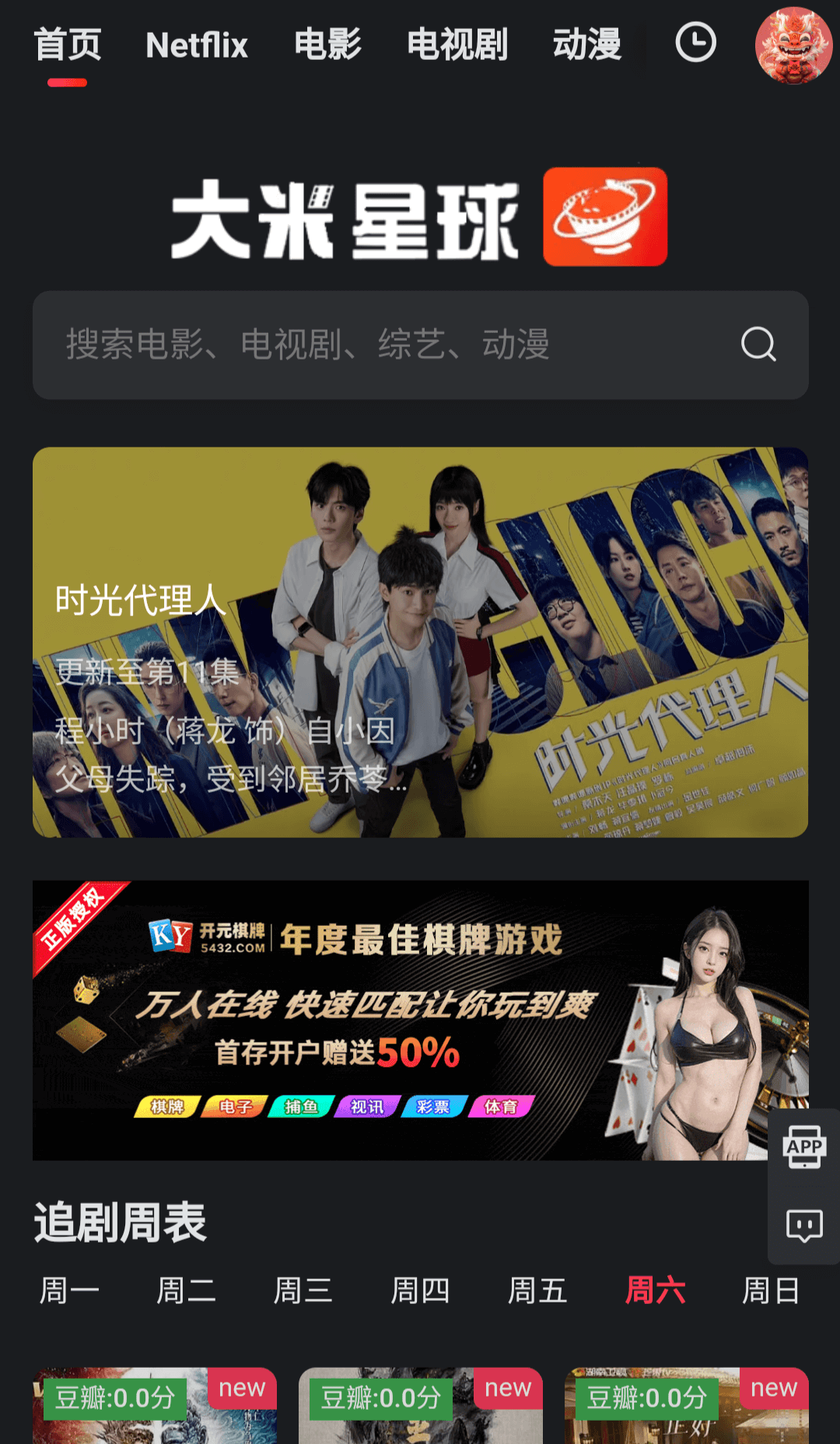Open the Netflix tab
This screenshot has width=840, height=1444.
tap(197, 45)
